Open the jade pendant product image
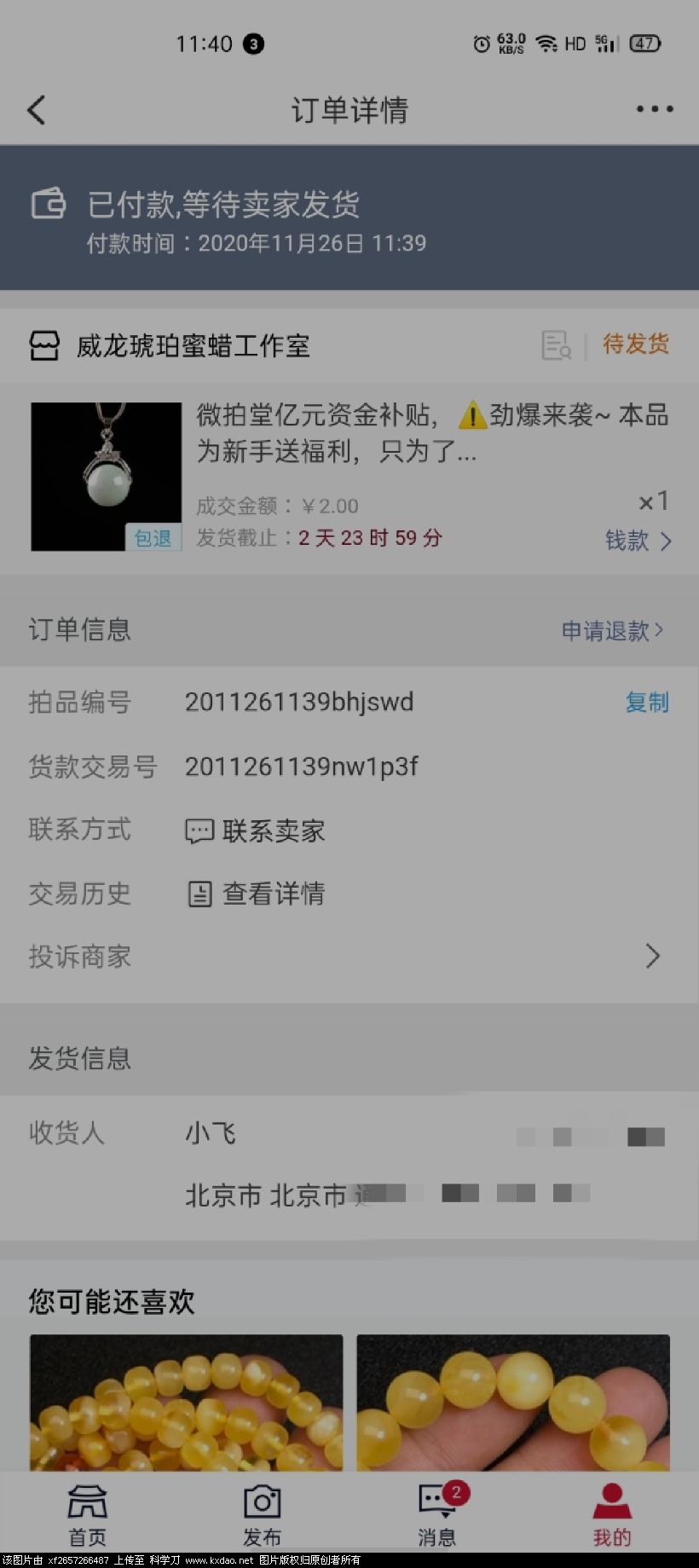This screenshot has width=699, height=1568. point(107,477)
